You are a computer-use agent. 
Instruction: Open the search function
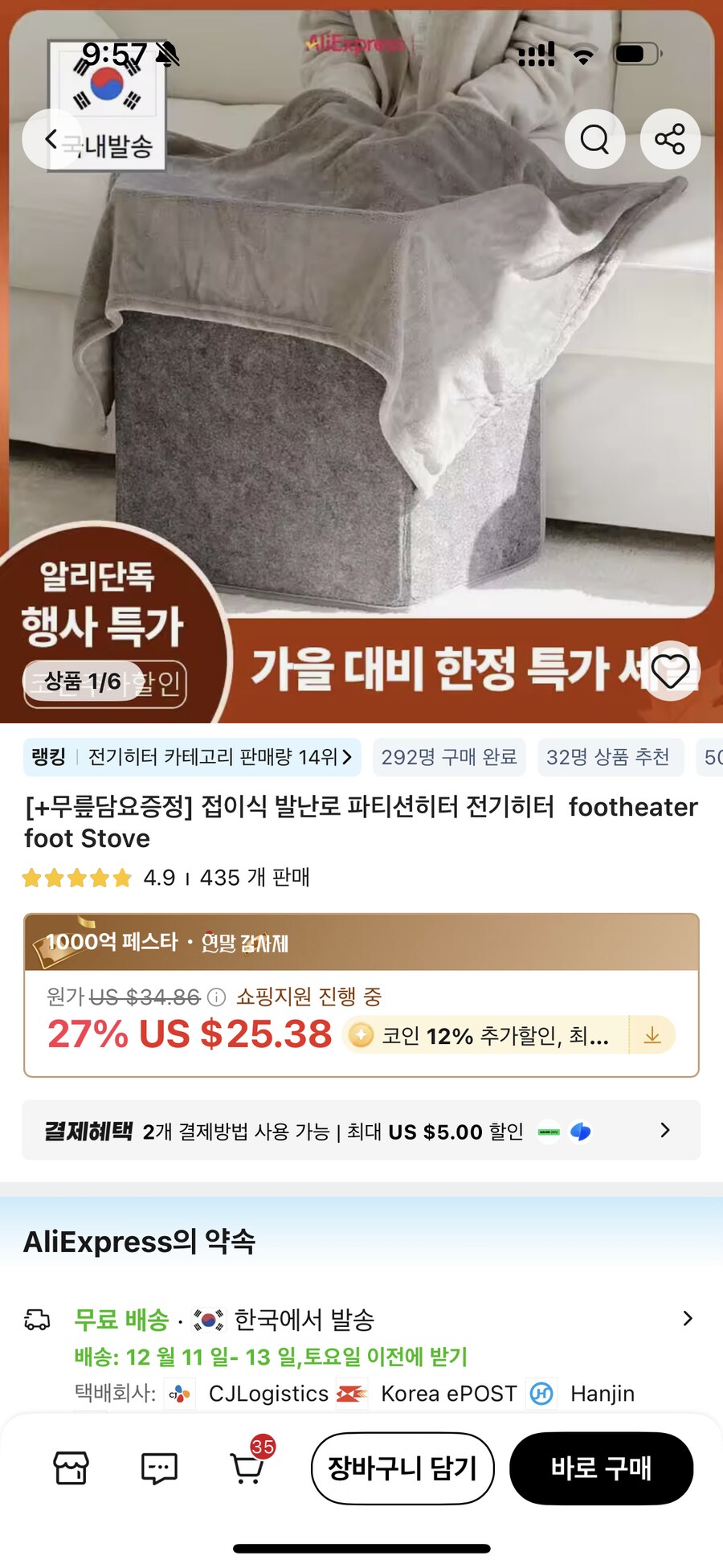pos(594,138)
